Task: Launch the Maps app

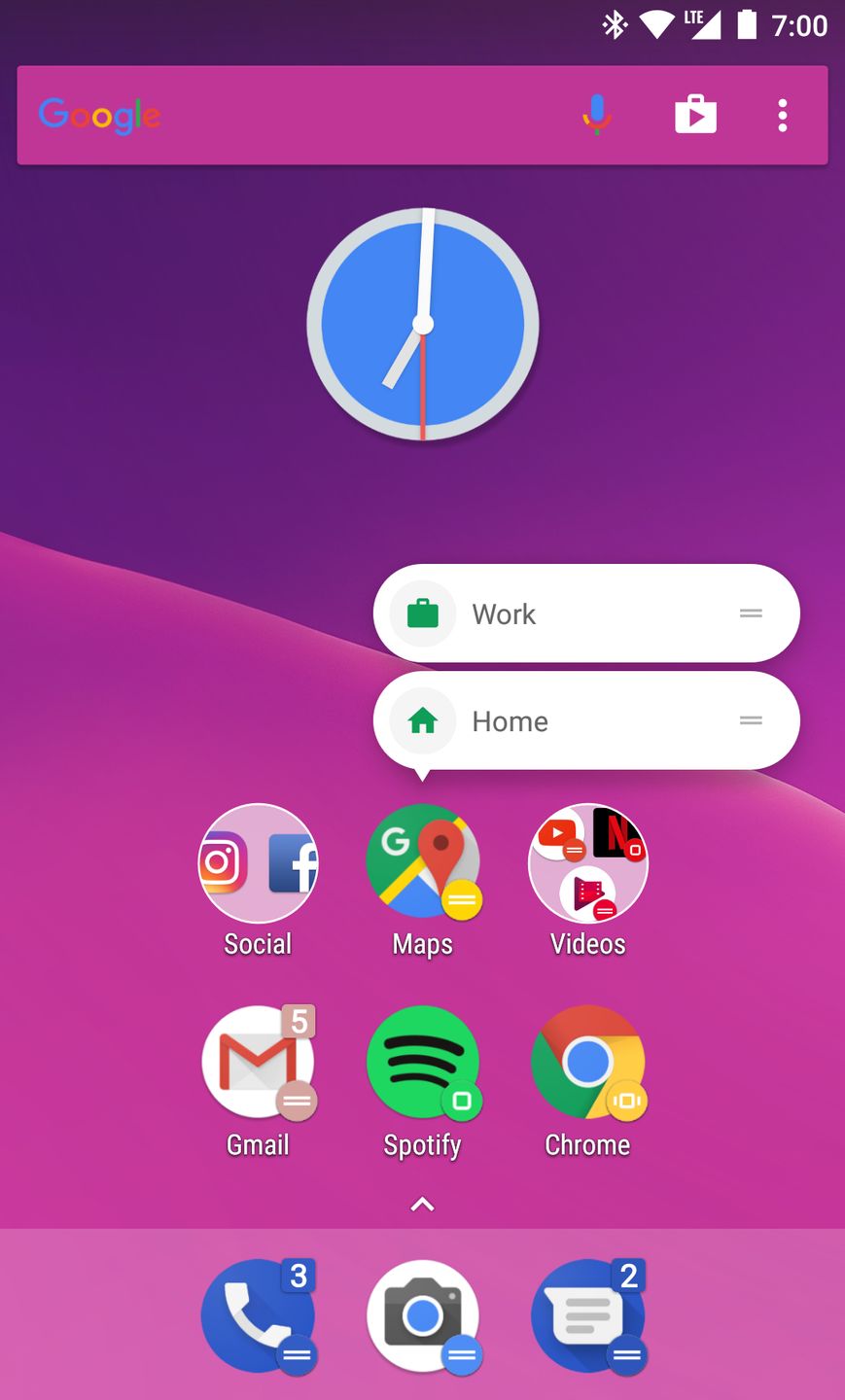Action: coord(423,861)
